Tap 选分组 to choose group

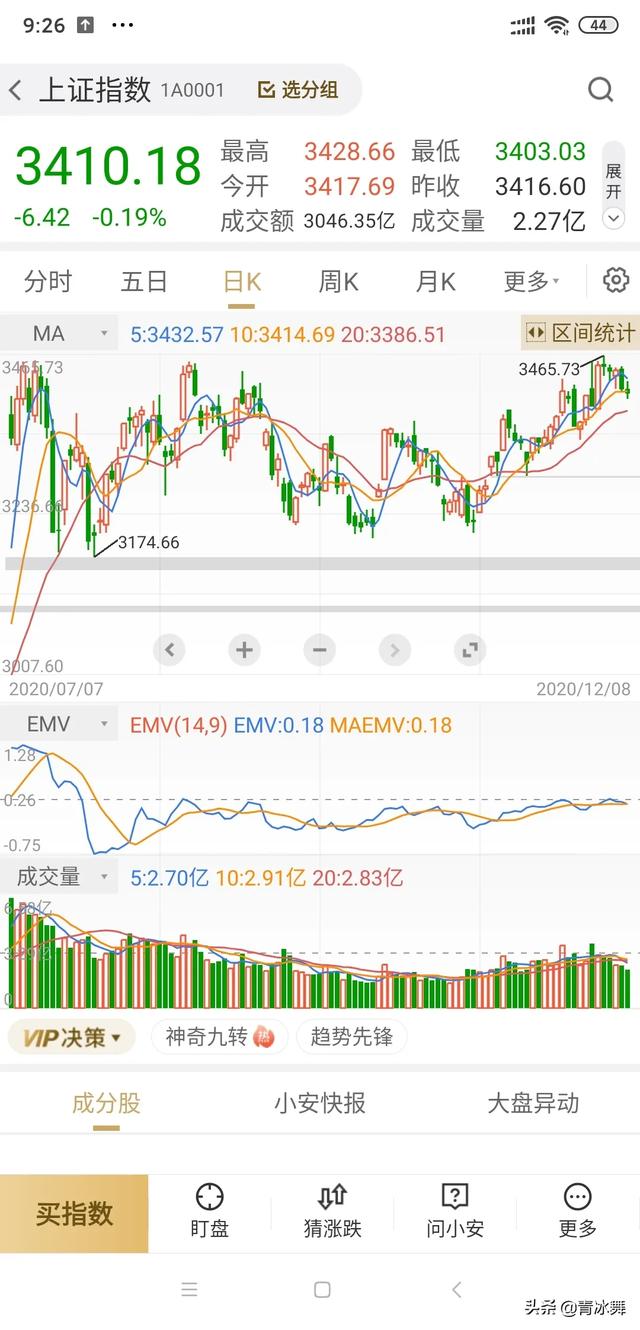[x=298, y=90]
